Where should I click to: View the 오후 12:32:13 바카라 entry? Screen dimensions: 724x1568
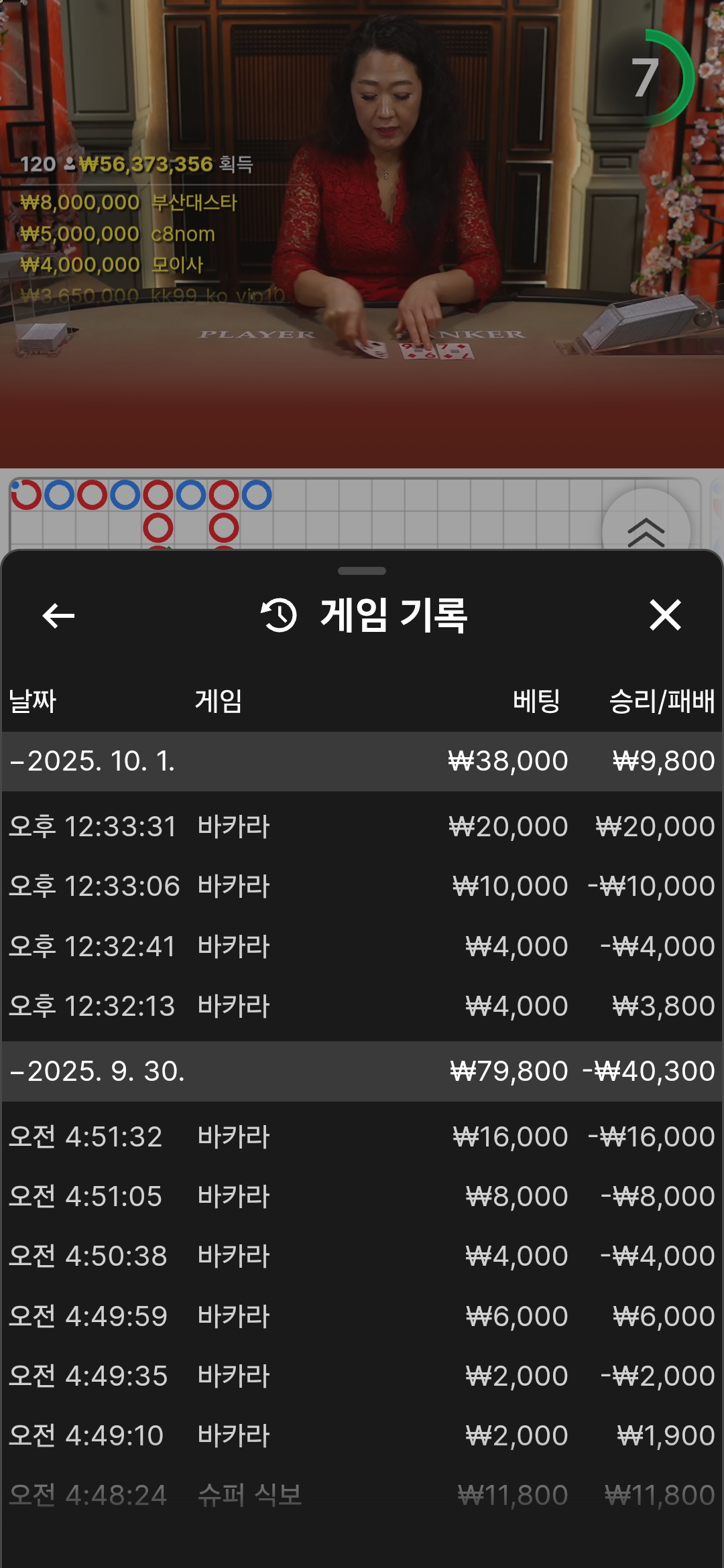[x=362, y=1006]
